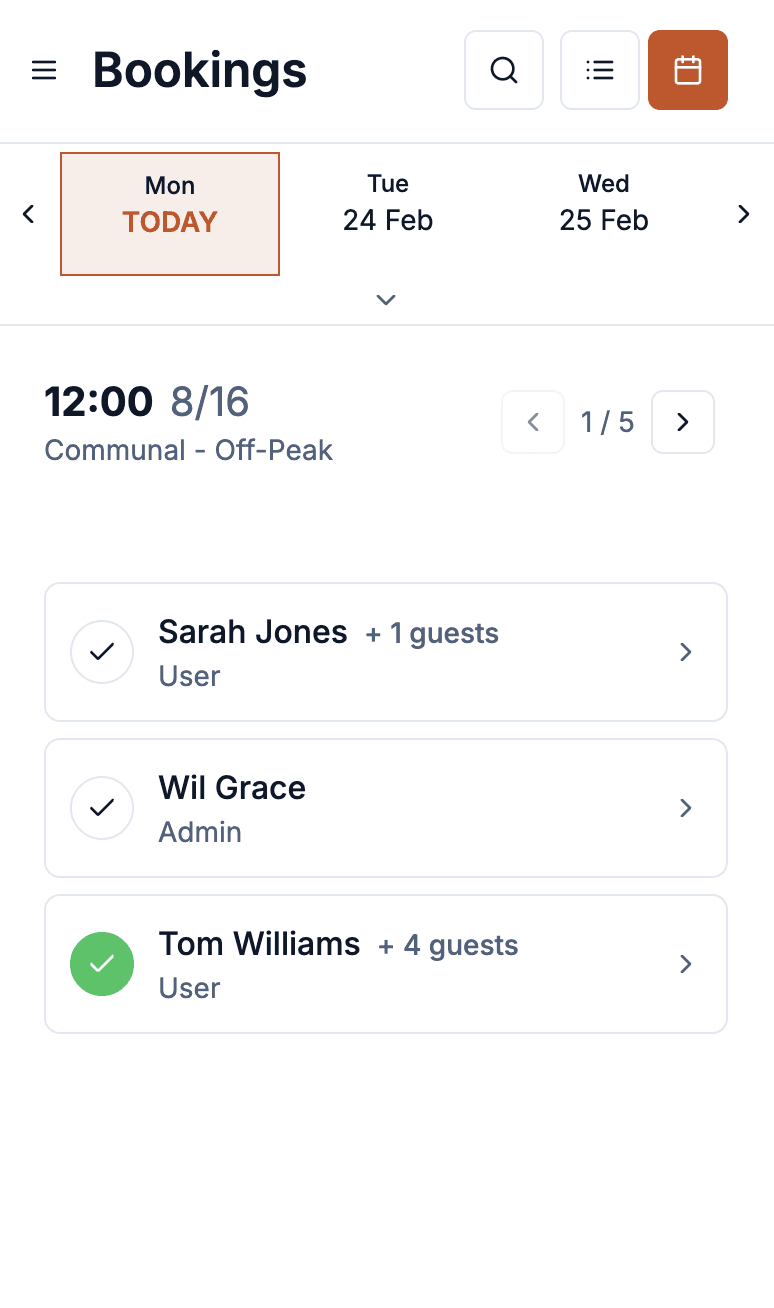Click the Mon TODAY date button

[170, 213]
